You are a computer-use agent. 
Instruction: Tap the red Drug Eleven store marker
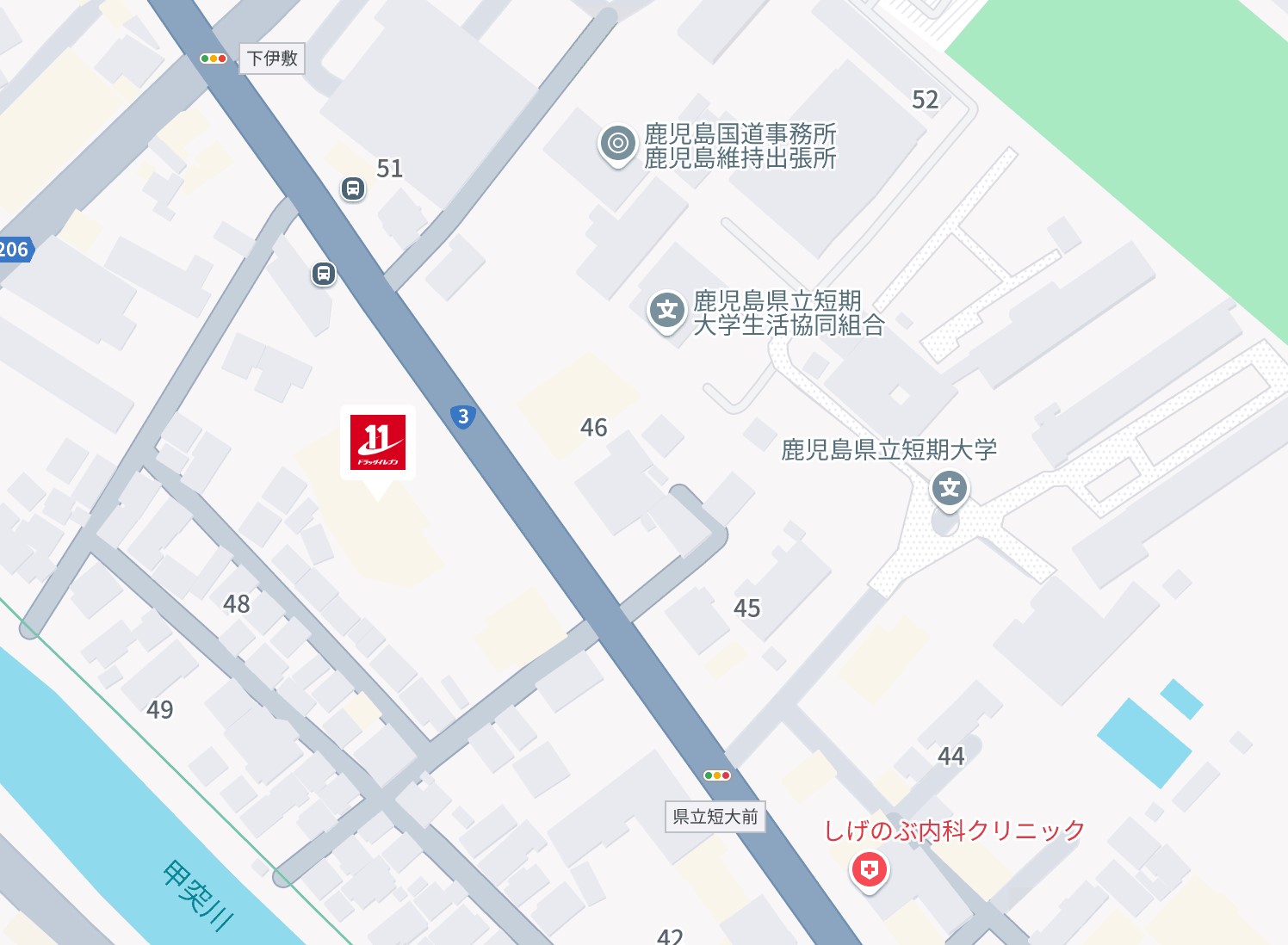pyautogui.click(x=378, y=443)
